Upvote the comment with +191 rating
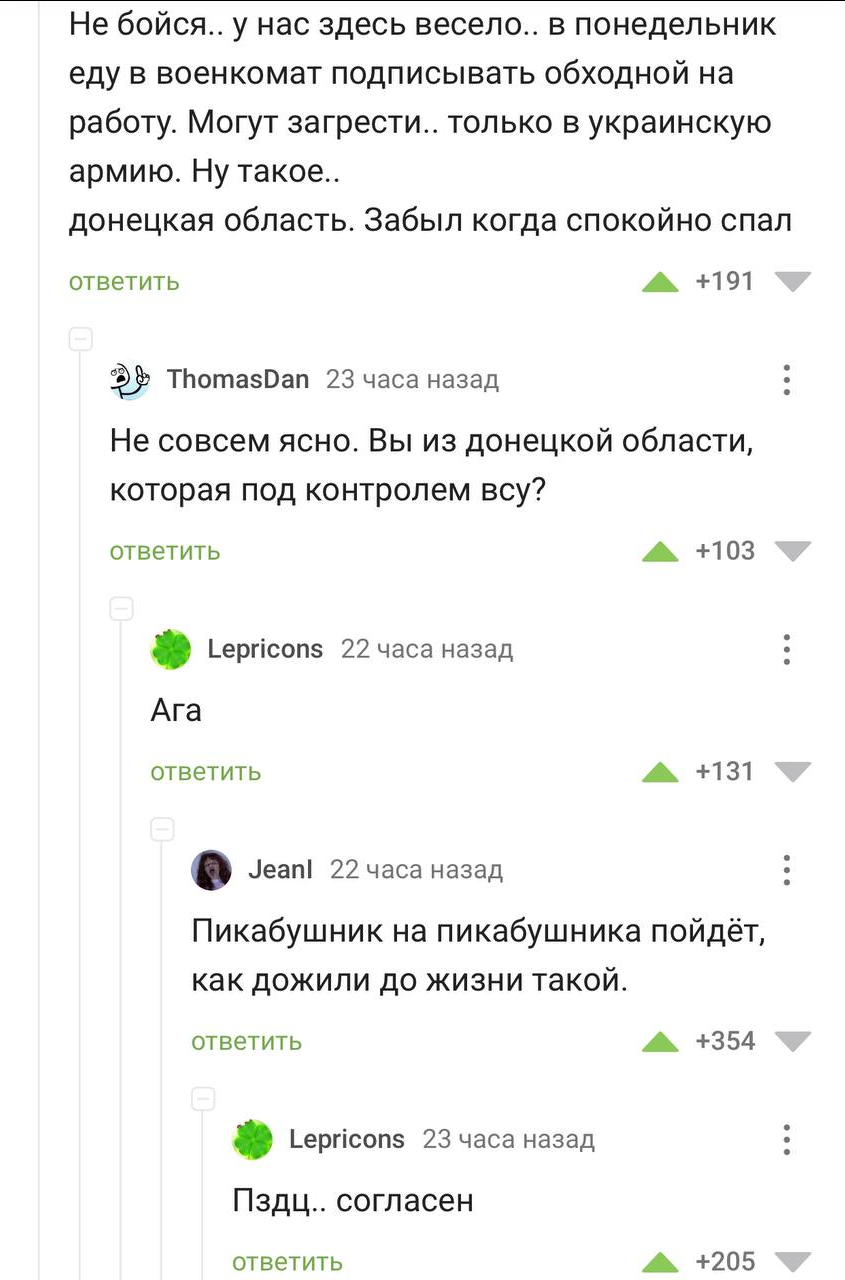 click(x=660, y=282)
